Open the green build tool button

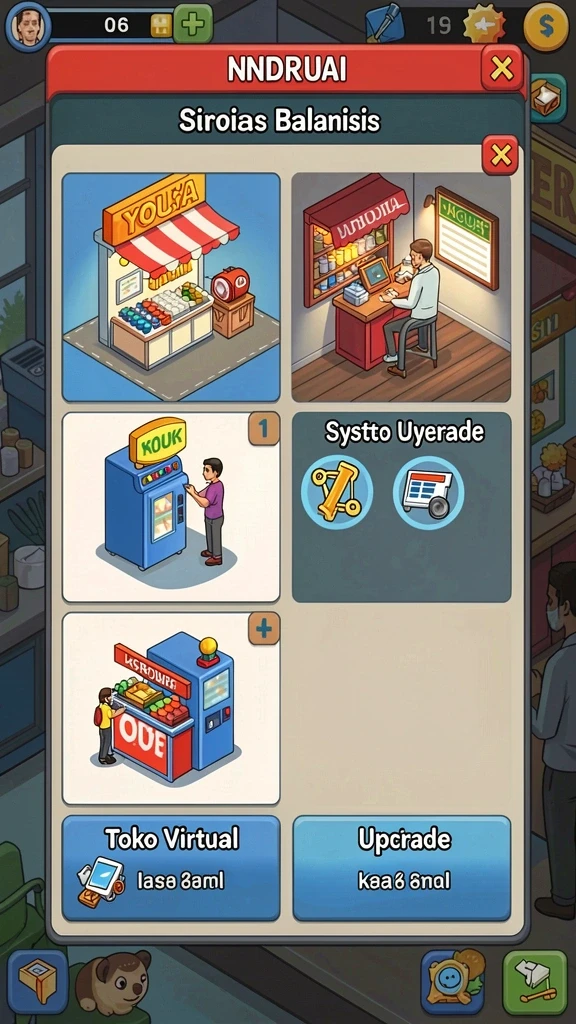tap(535, 982)
